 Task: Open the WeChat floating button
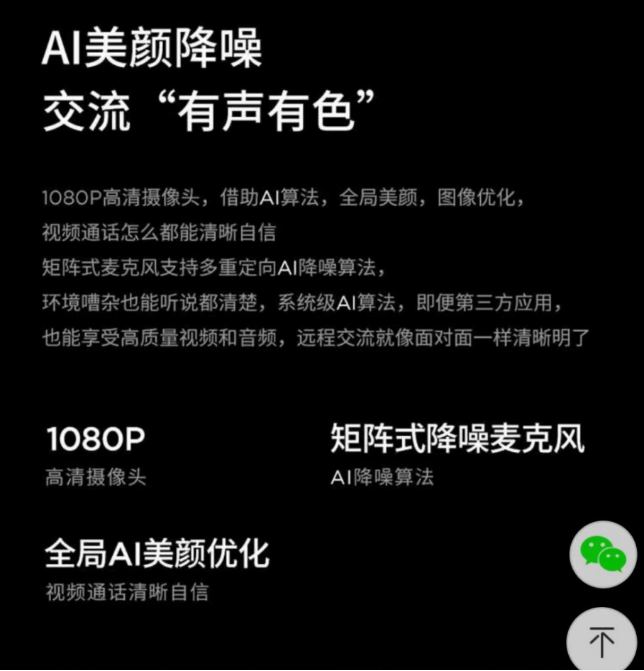pos(602,554)
